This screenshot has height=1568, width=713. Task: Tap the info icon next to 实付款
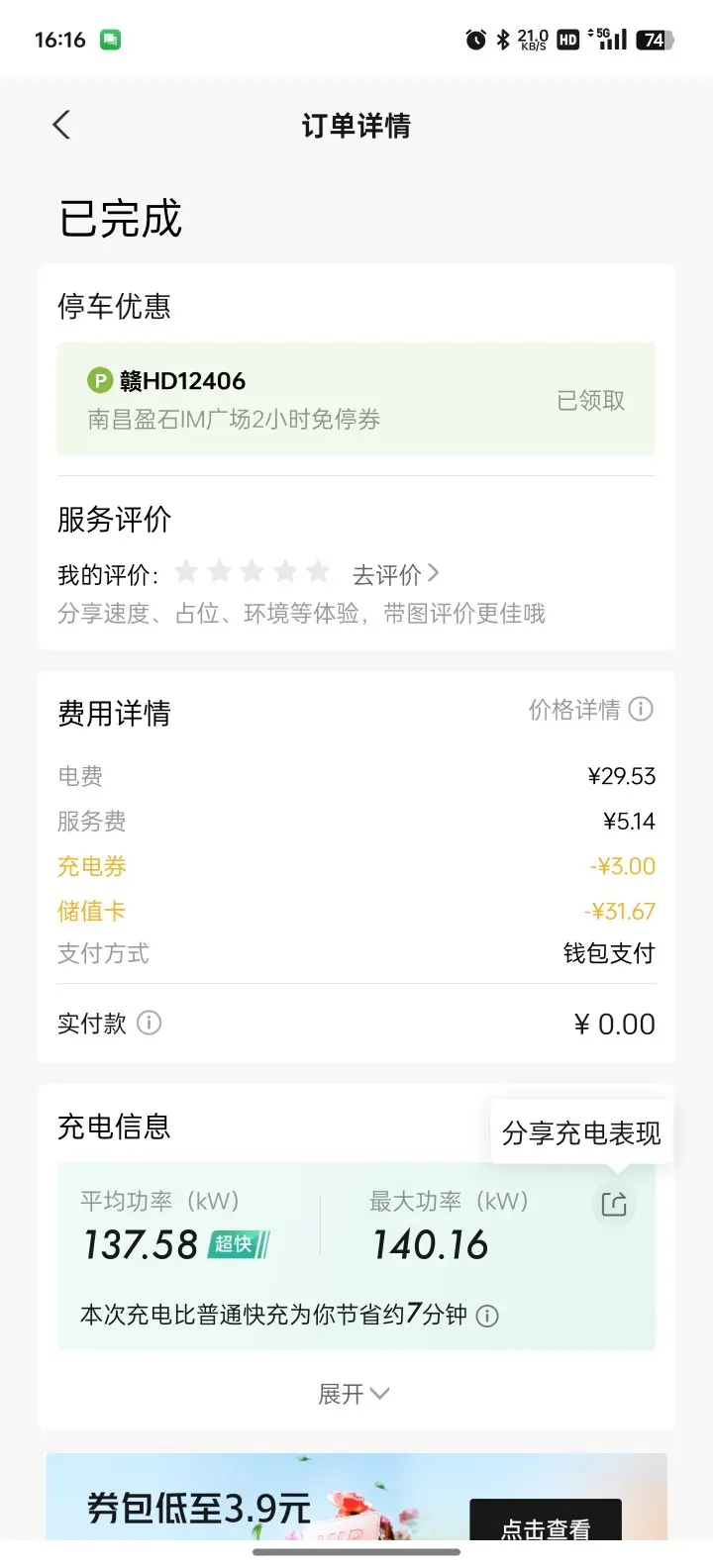[149, 1023]
